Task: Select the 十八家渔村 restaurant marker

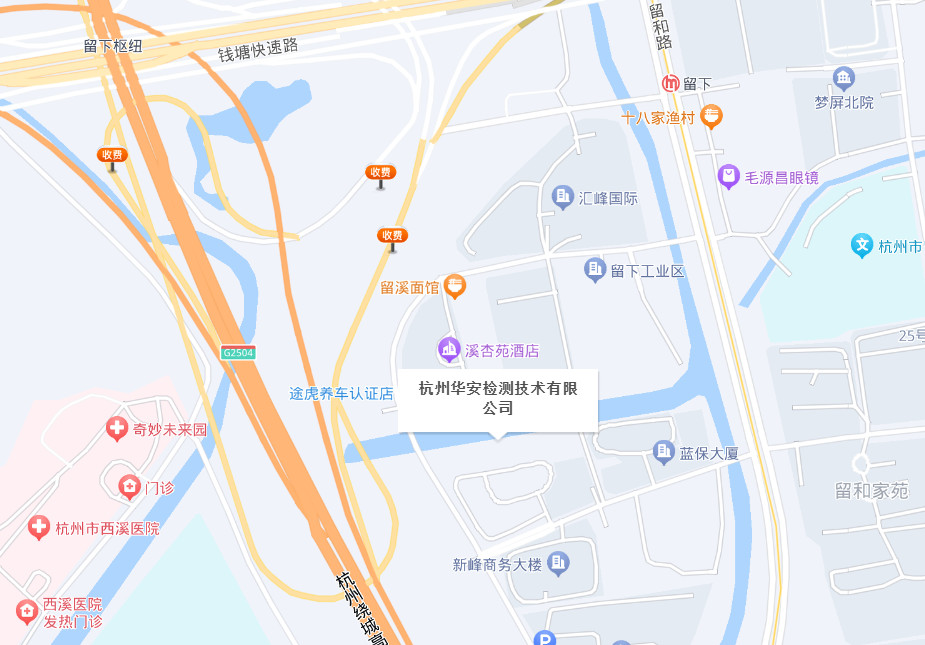Action: (x=712, y=117)
